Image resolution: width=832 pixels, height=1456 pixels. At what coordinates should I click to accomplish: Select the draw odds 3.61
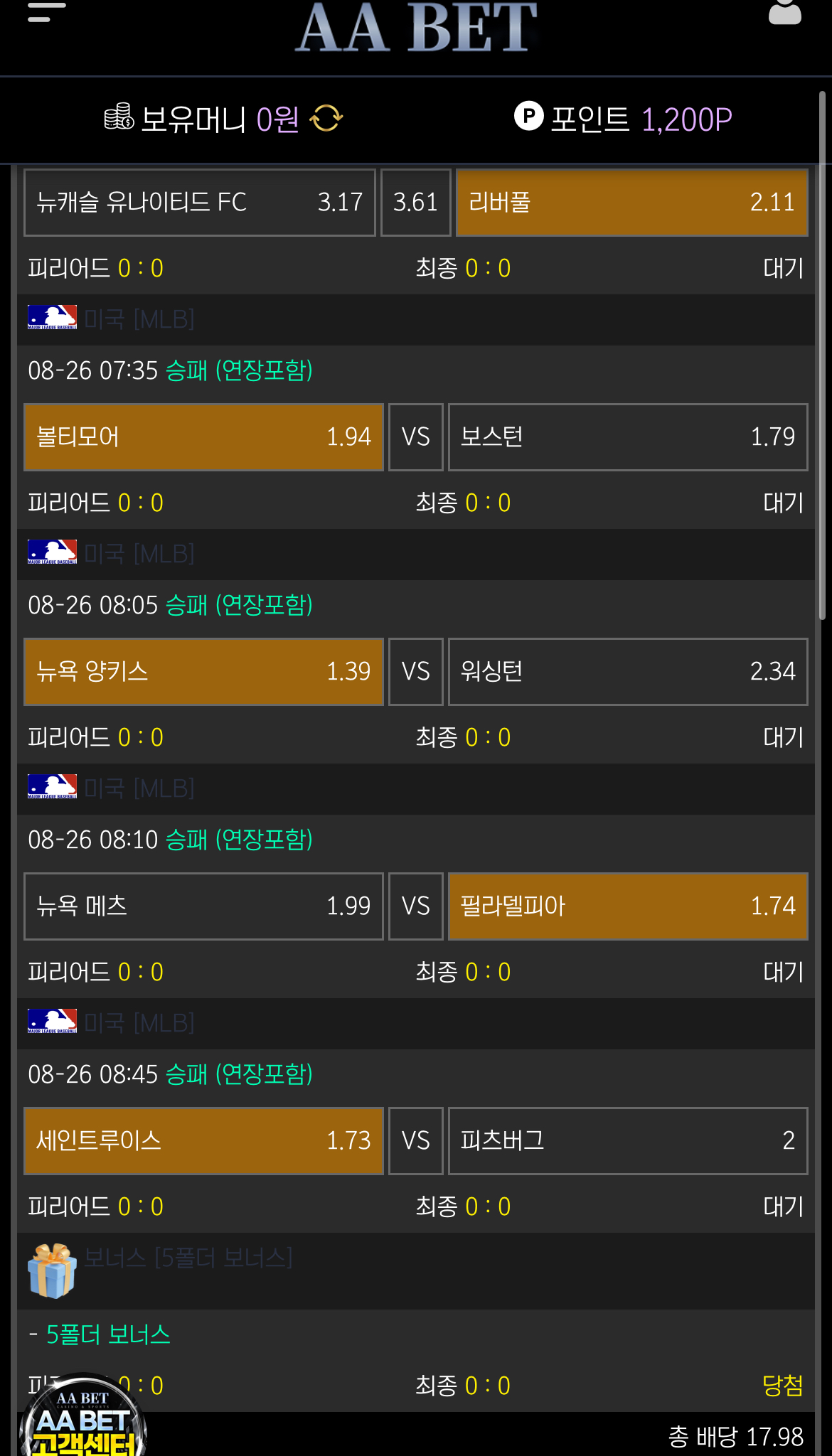coord(416,203)
